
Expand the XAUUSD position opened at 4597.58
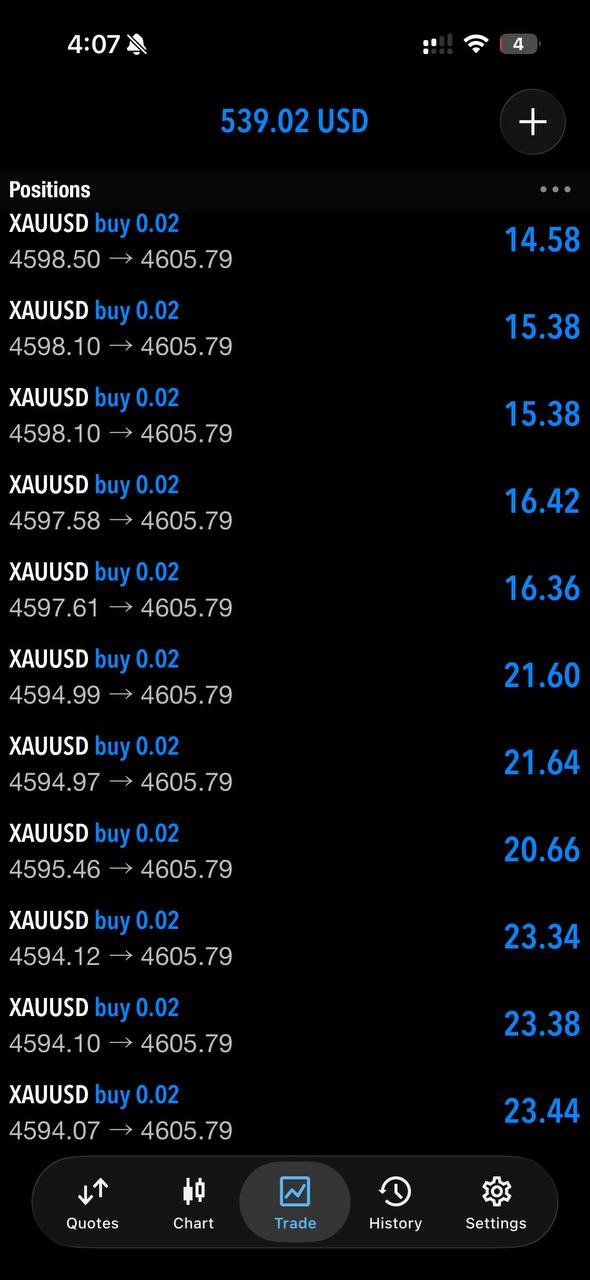(x=295, y=502)
